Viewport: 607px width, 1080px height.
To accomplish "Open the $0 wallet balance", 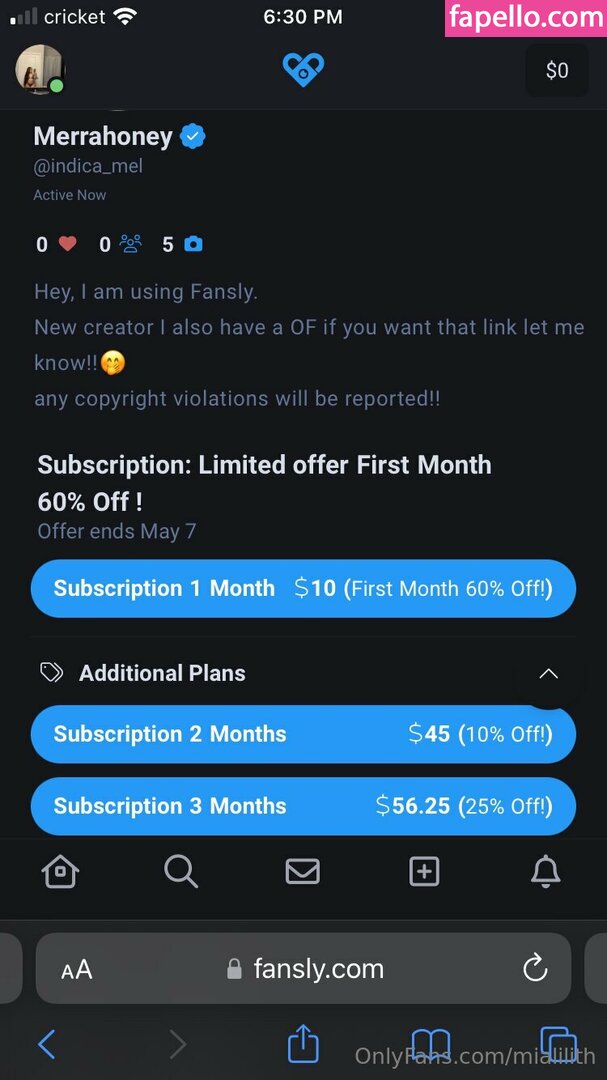I will pyautogui.click(x=556, y=70).
